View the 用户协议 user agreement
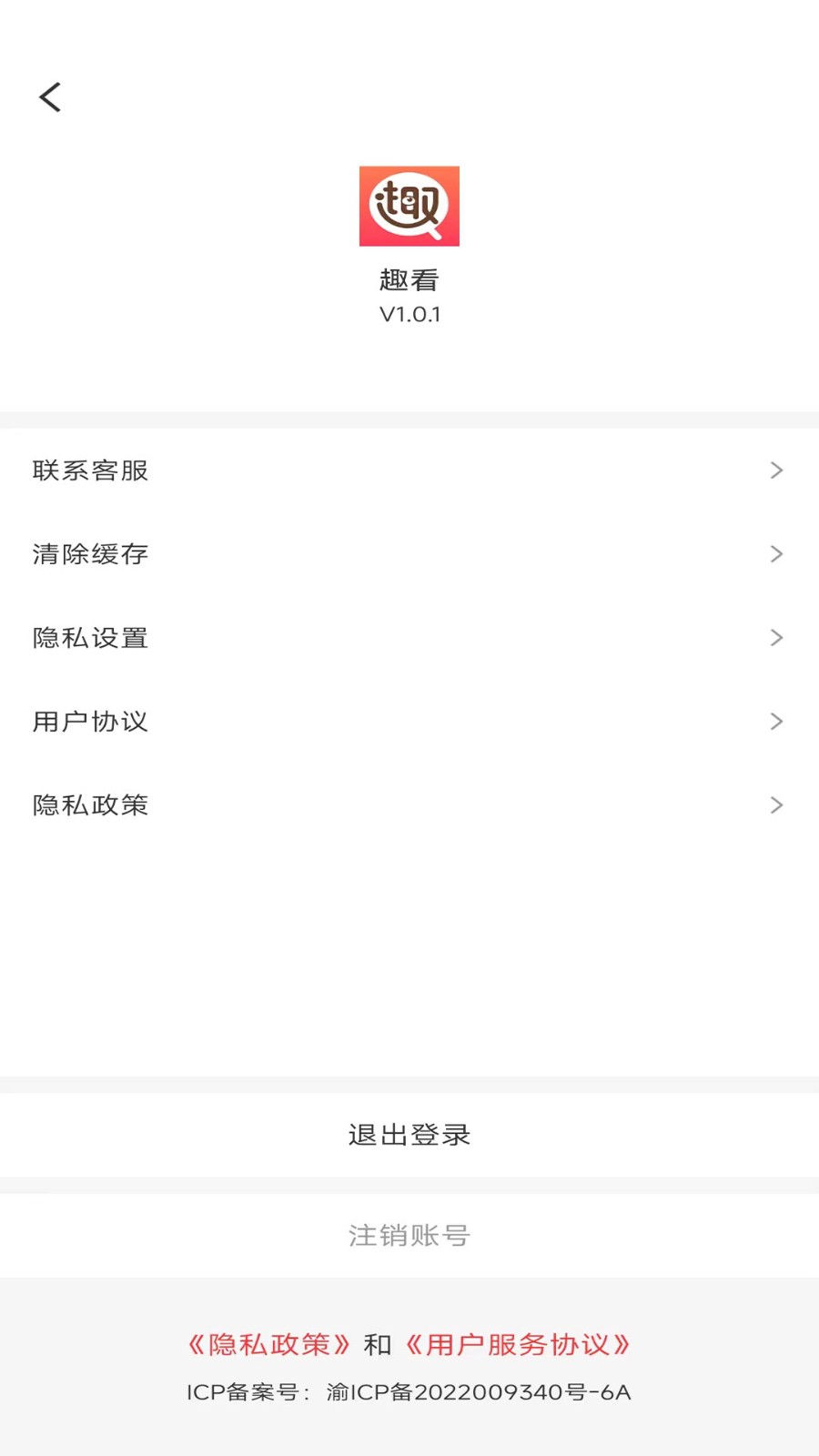This screenshot has height=1456, width=819. [x=90, y=722]
